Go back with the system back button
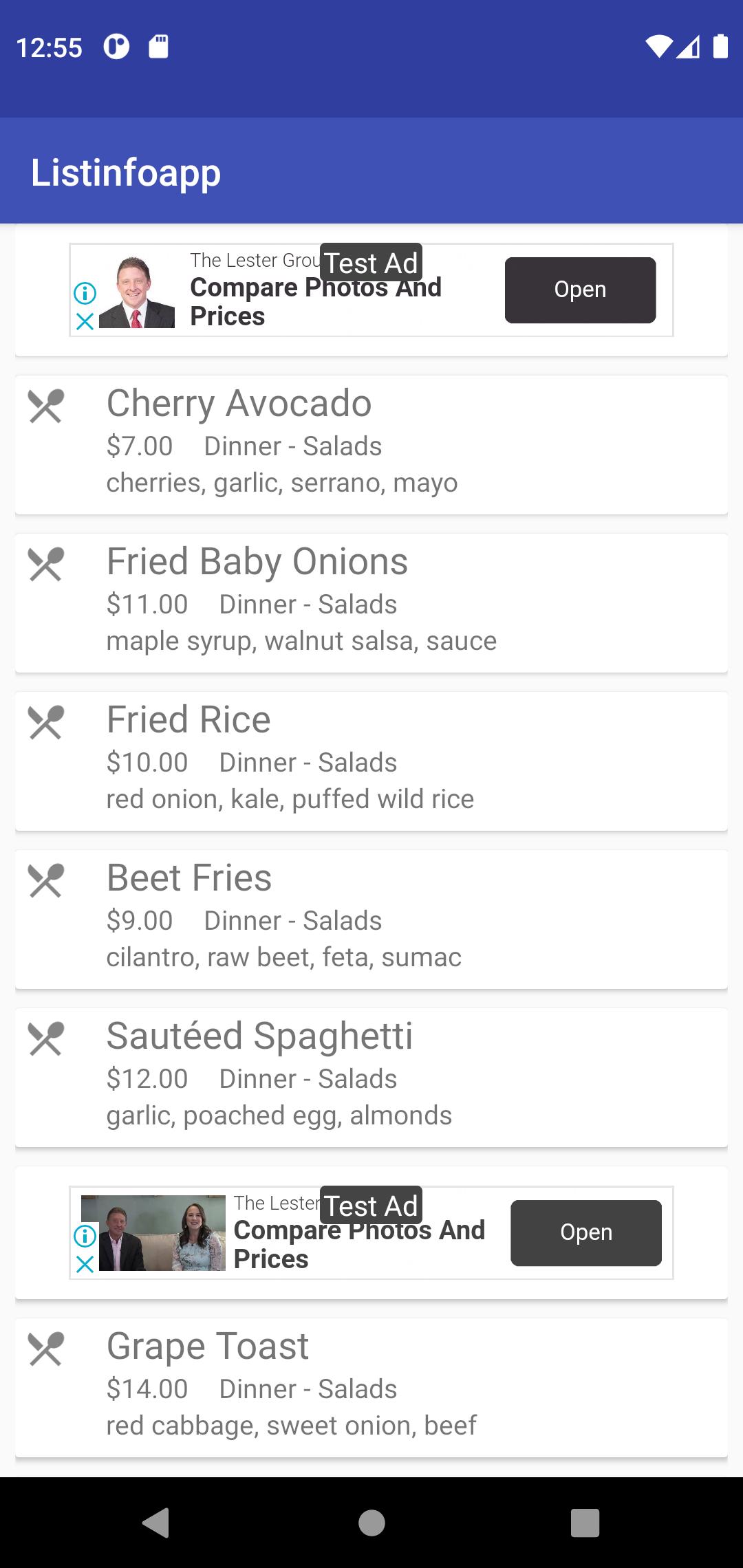 coord(156,1523)
